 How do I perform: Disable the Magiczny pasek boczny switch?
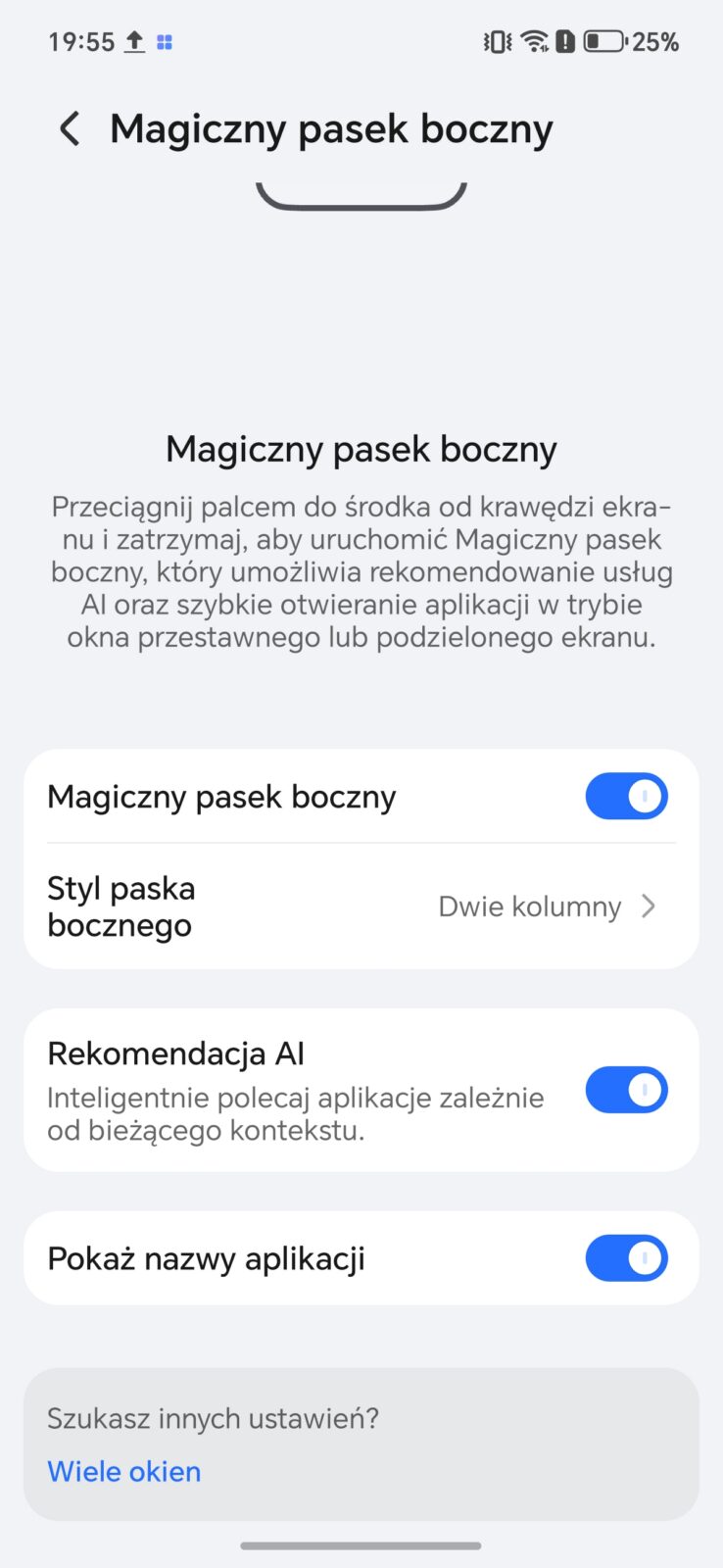(x=626, y=796)
